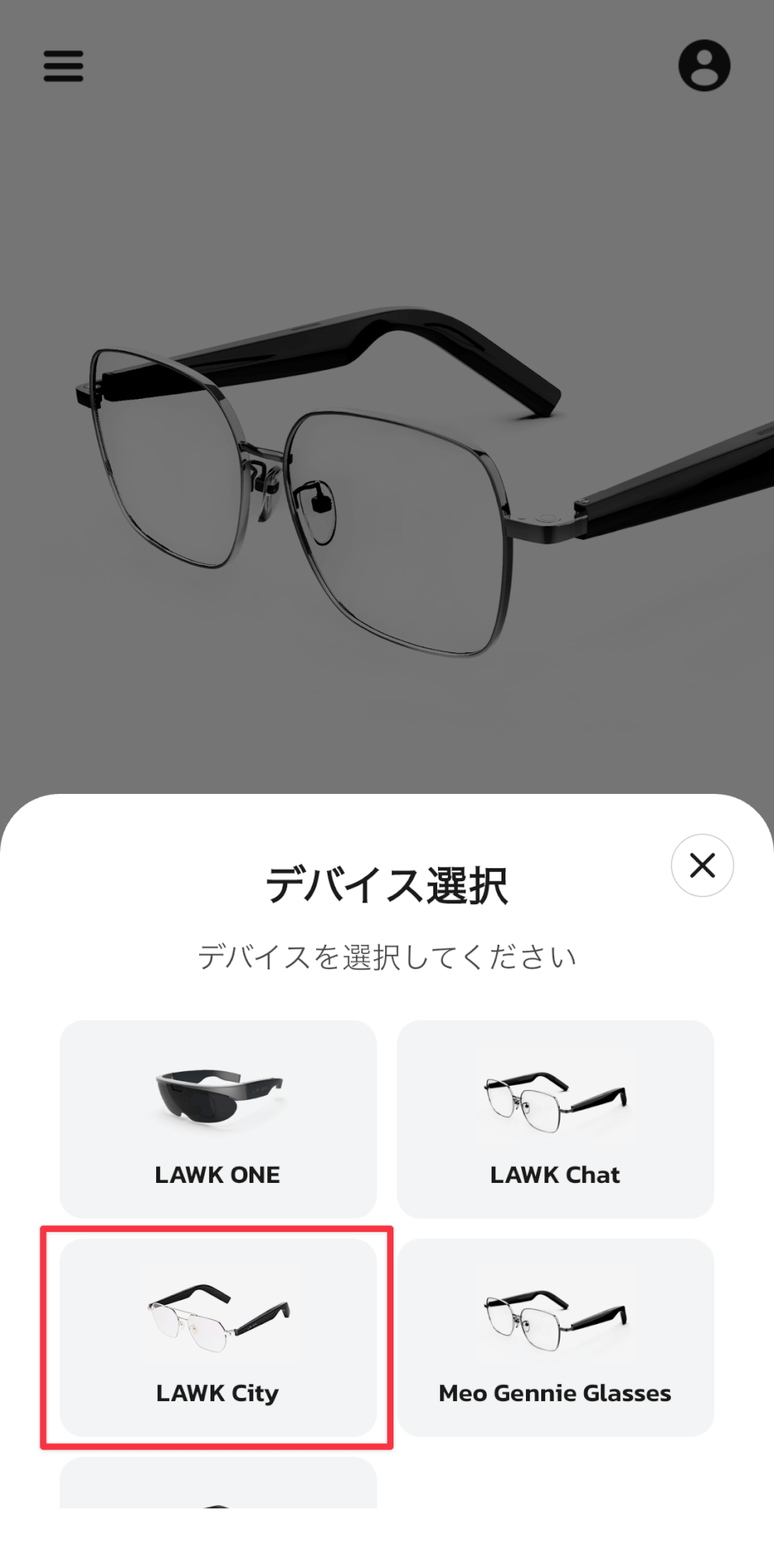774x1568 pixels.
Task: Select Meo Gennie Glasses
Action: point(555,1337)
